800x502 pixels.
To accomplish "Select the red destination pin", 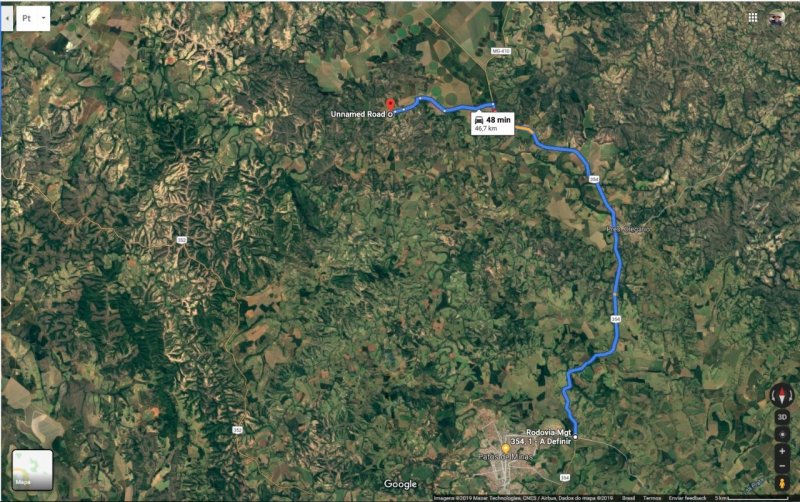I will (390, 105).
